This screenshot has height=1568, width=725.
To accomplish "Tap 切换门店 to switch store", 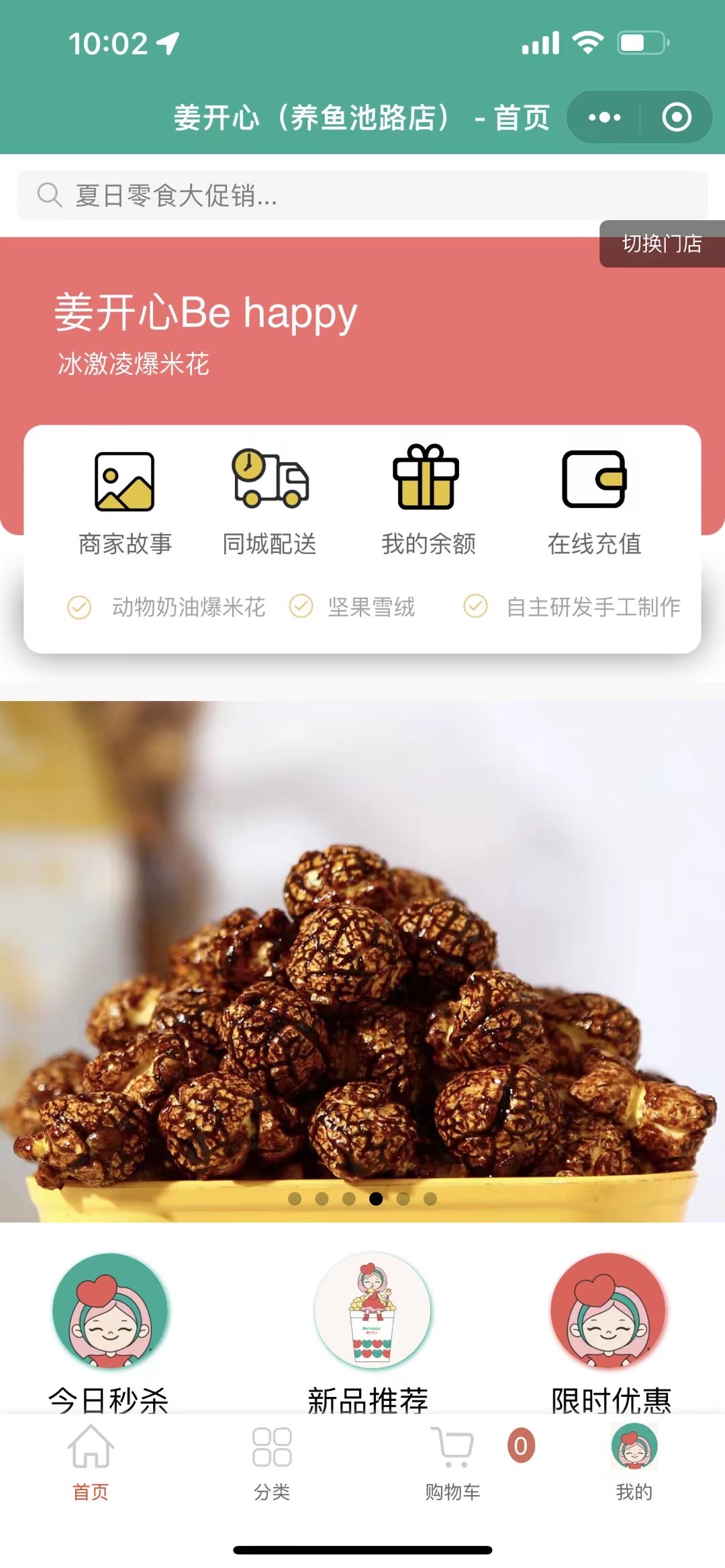I will pos(661,244).
